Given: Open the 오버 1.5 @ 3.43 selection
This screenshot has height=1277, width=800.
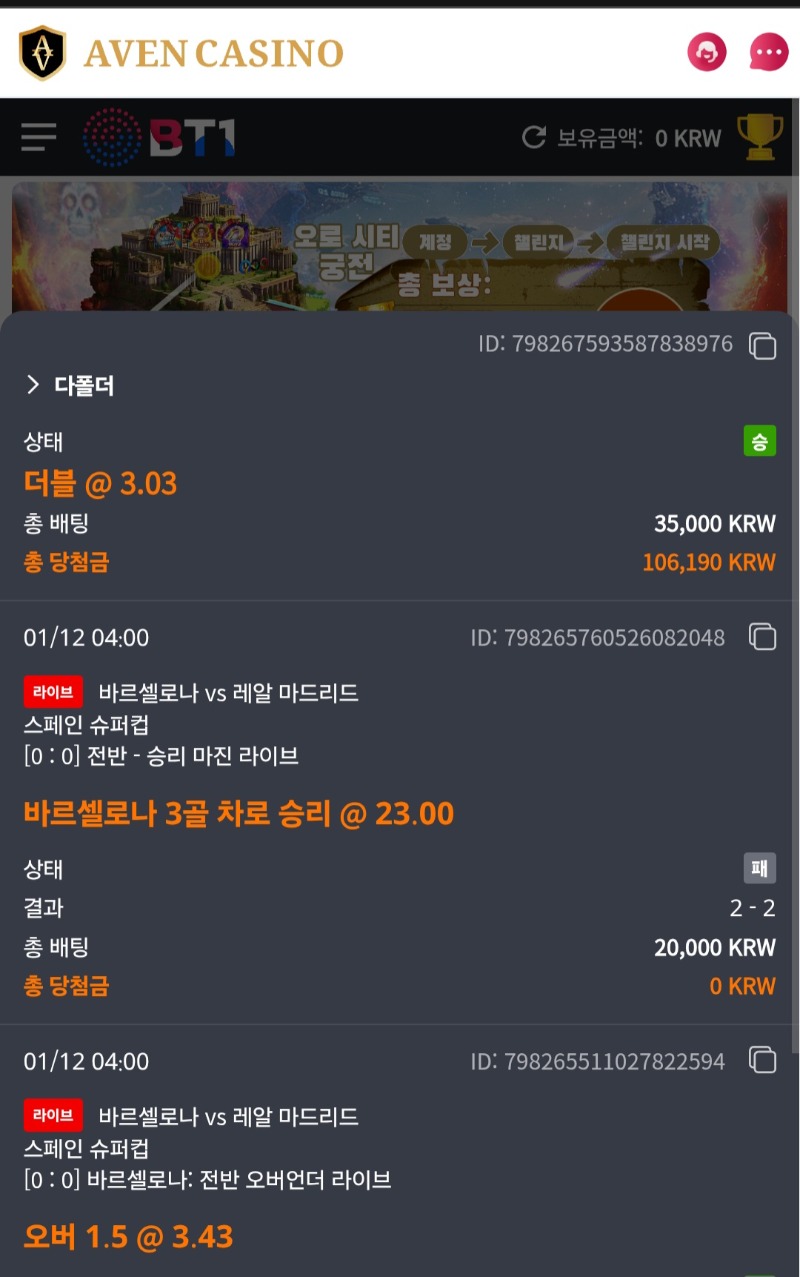Looking at the screenshot, I should tap(126, 1236).
